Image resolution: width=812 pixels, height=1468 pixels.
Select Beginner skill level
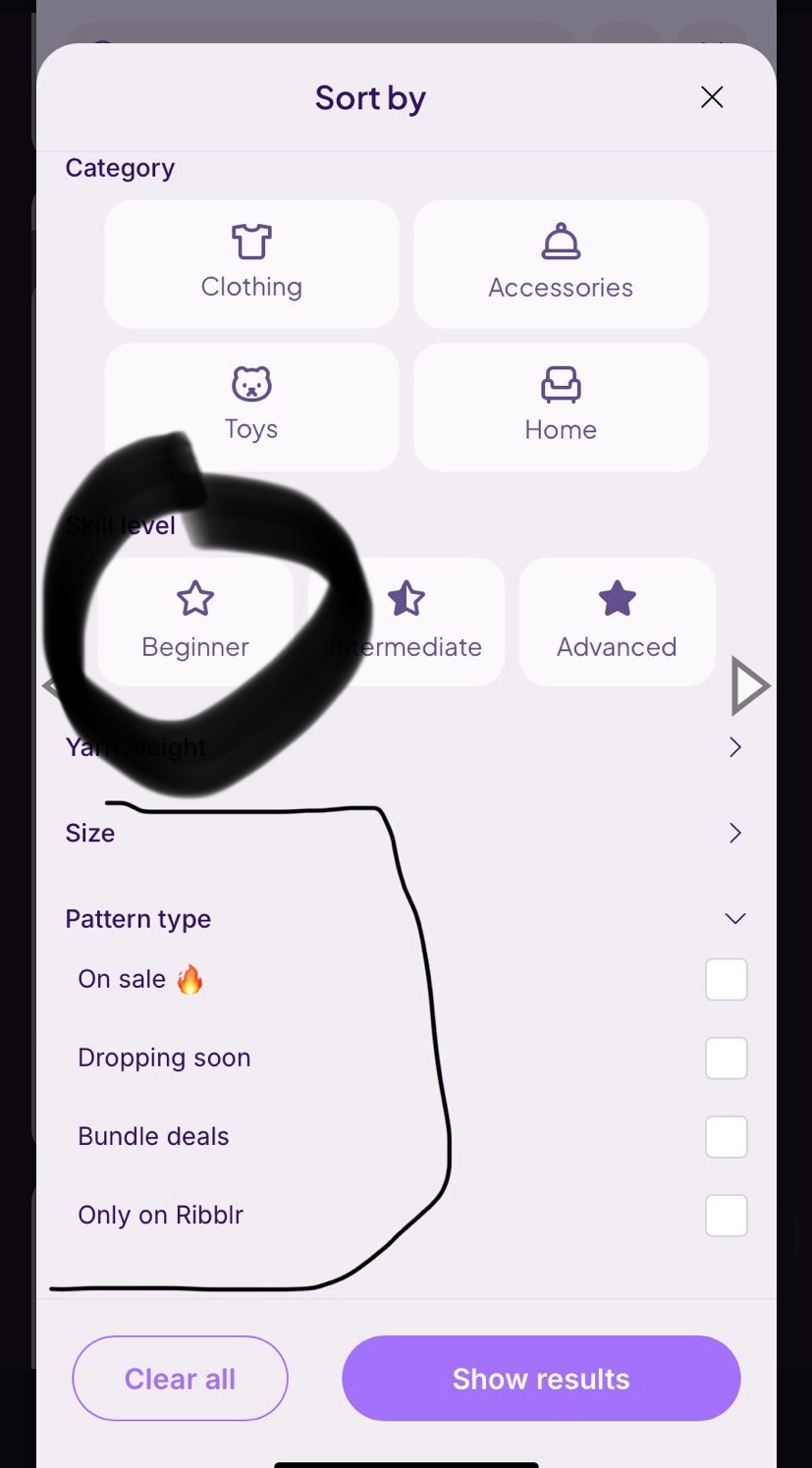point(195,622)
